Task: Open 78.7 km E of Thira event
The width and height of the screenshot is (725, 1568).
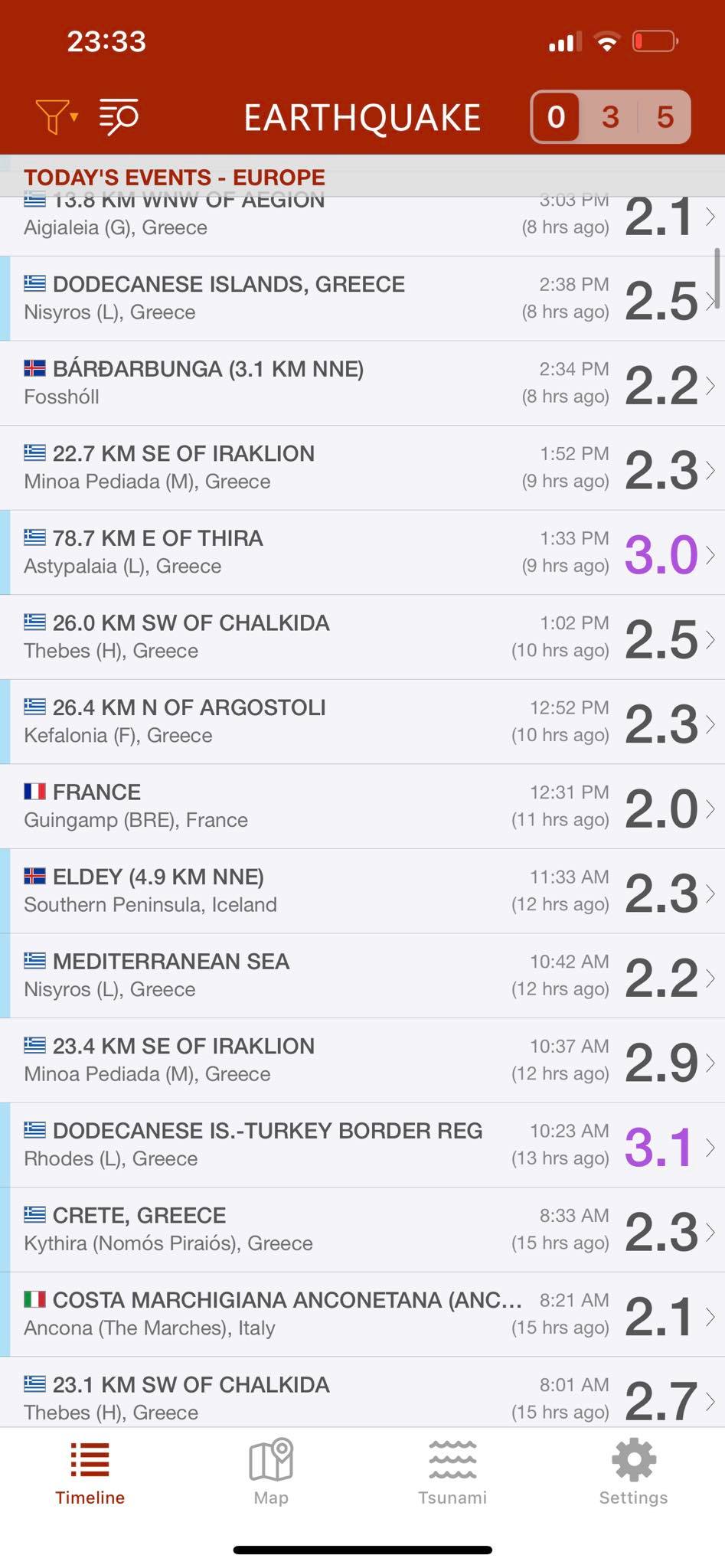Action: [362, 553]
